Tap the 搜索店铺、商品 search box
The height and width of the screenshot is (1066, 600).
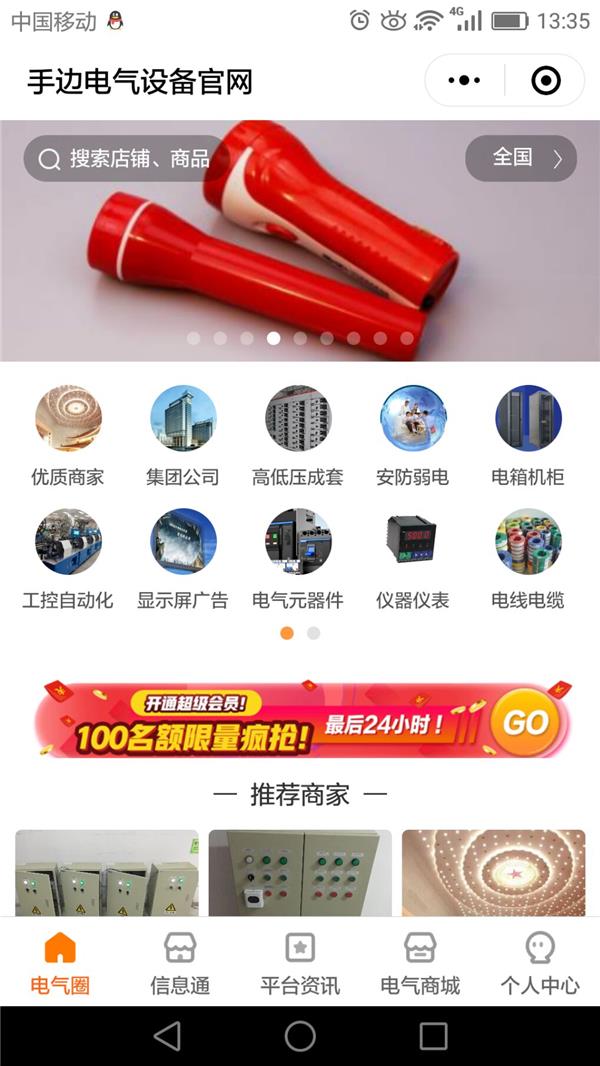(126, 158)
